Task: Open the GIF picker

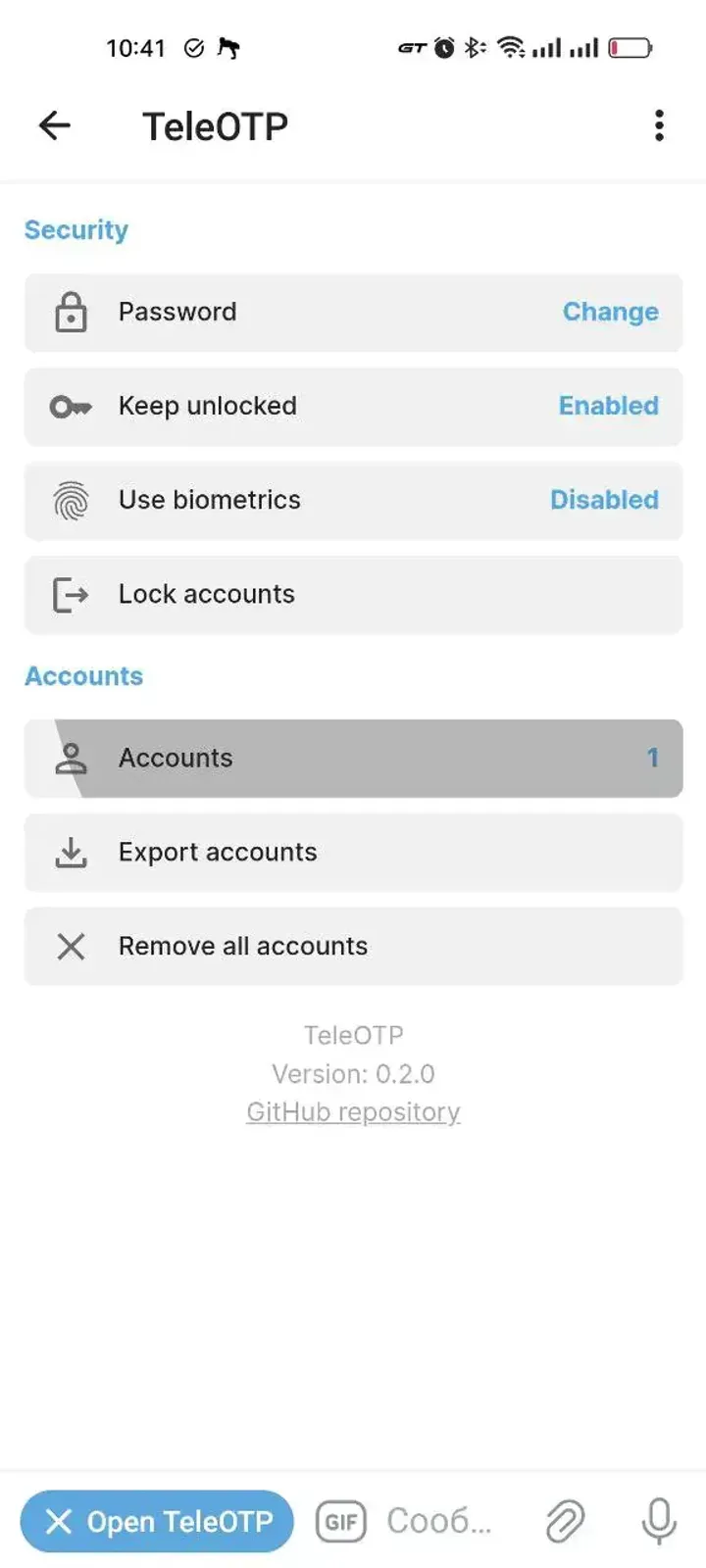Action: (340, 1522)
